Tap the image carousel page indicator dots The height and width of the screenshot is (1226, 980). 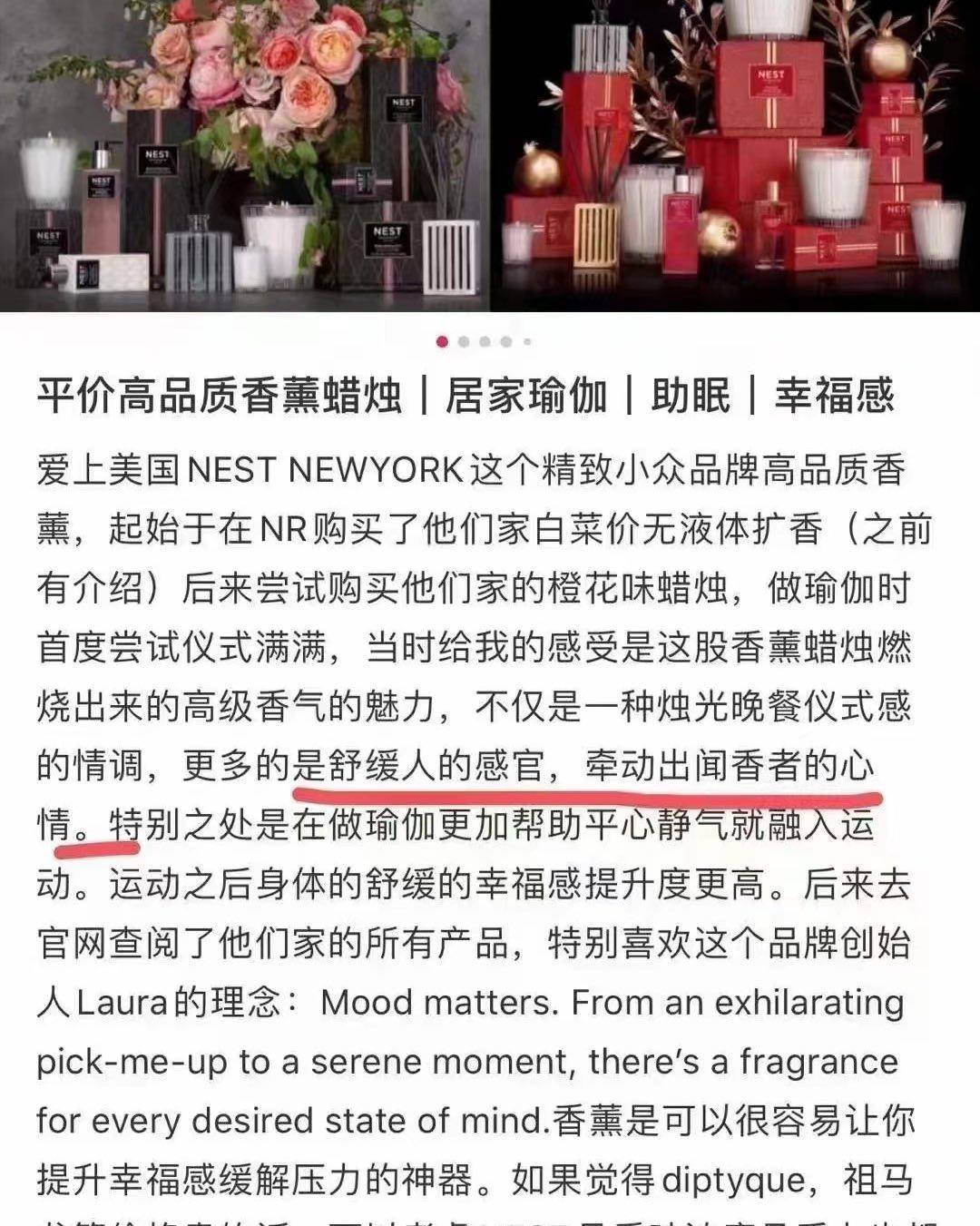pos(485,342)
